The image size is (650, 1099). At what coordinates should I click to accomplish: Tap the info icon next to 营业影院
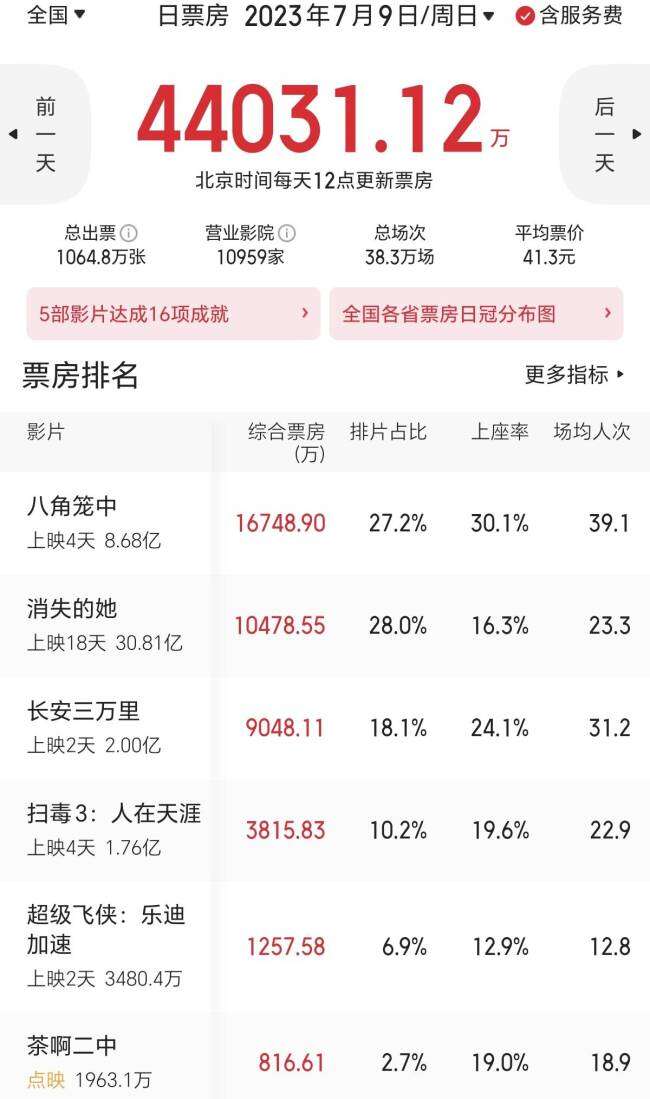click(287, 233)
